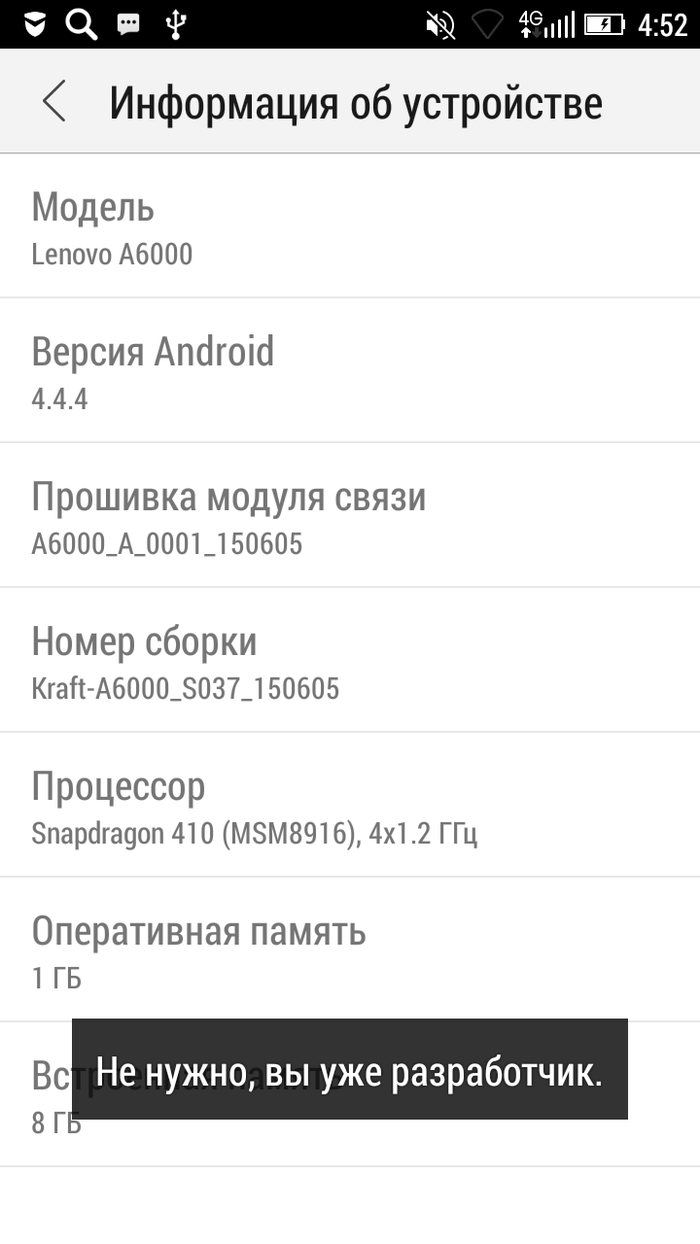Select the Процессор row

[x=350, y=806]
